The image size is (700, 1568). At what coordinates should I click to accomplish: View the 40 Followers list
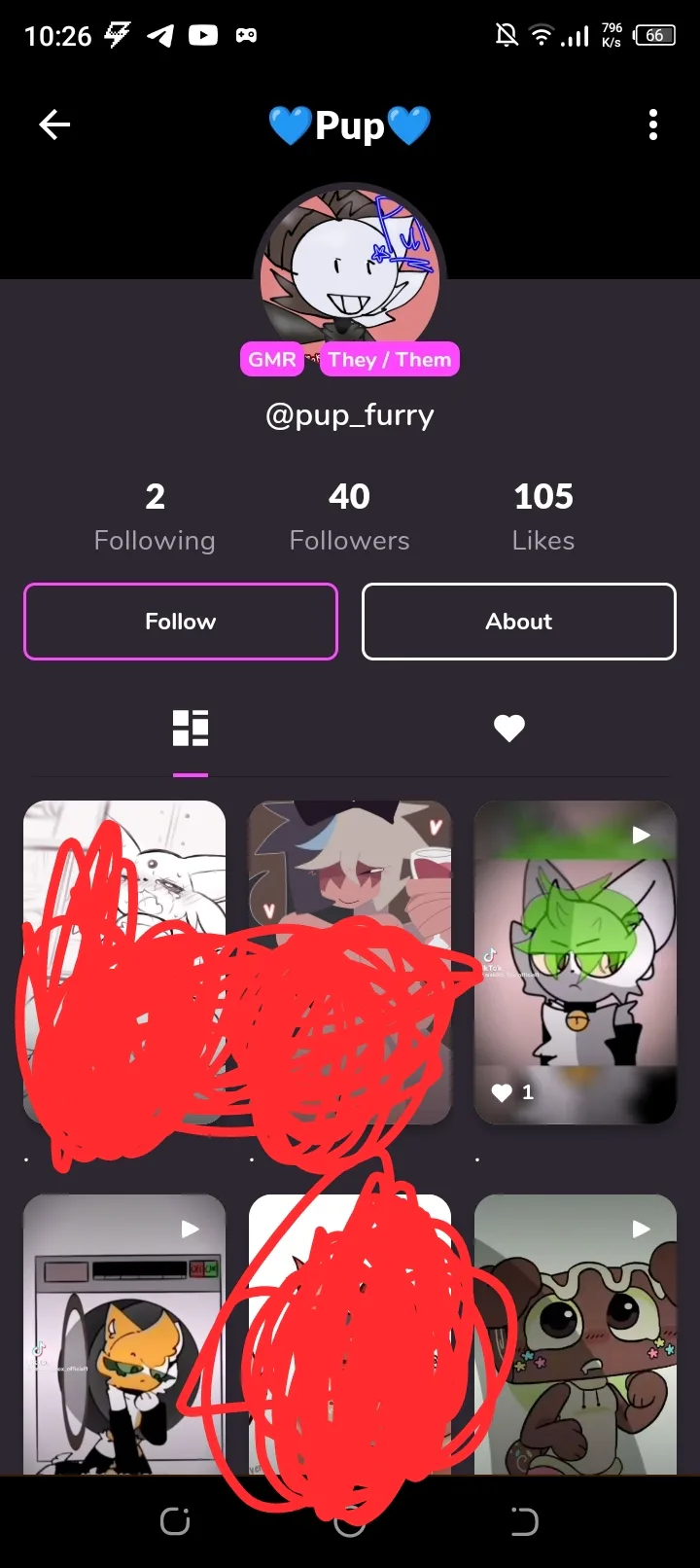350,517
